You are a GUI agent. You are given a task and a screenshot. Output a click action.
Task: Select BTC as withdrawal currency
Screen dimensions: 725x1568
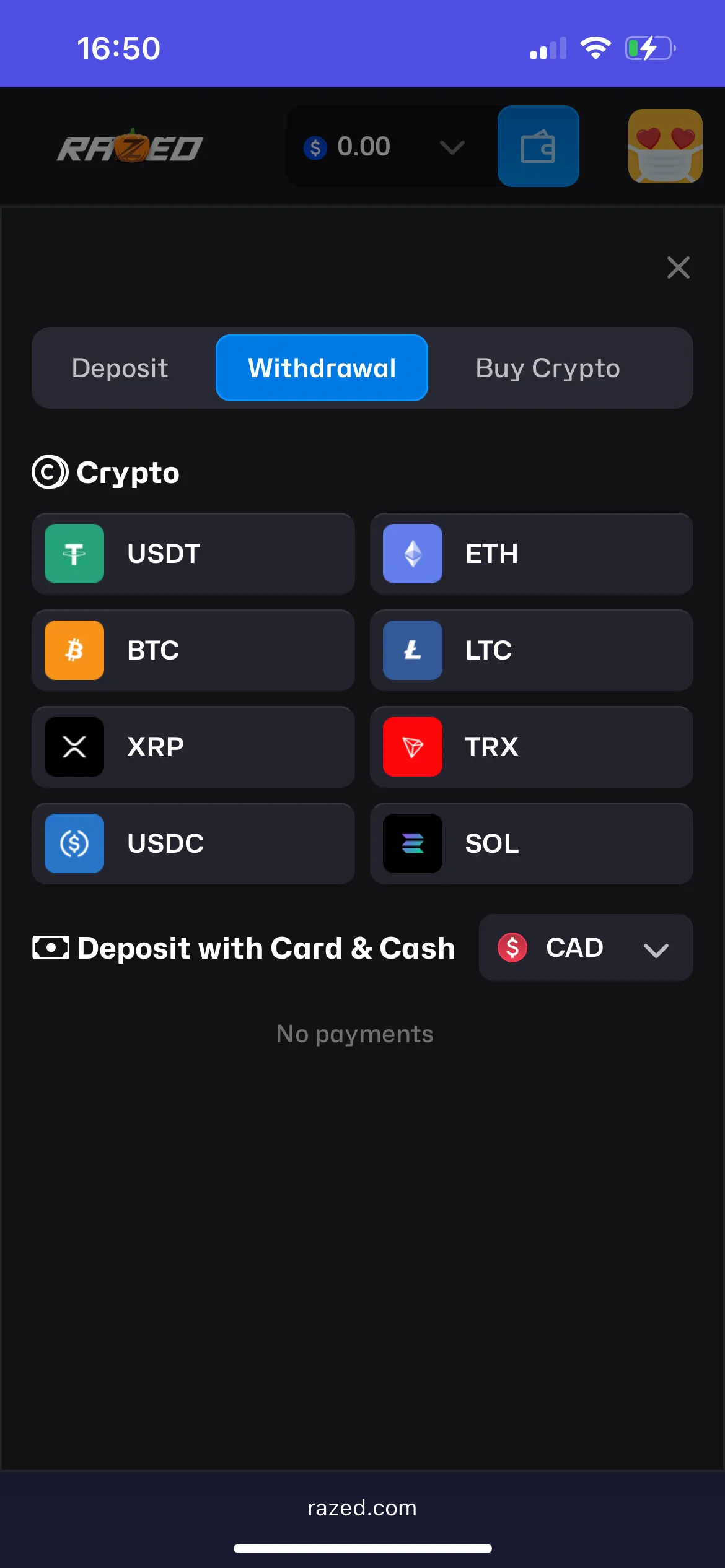pos(193,650)
